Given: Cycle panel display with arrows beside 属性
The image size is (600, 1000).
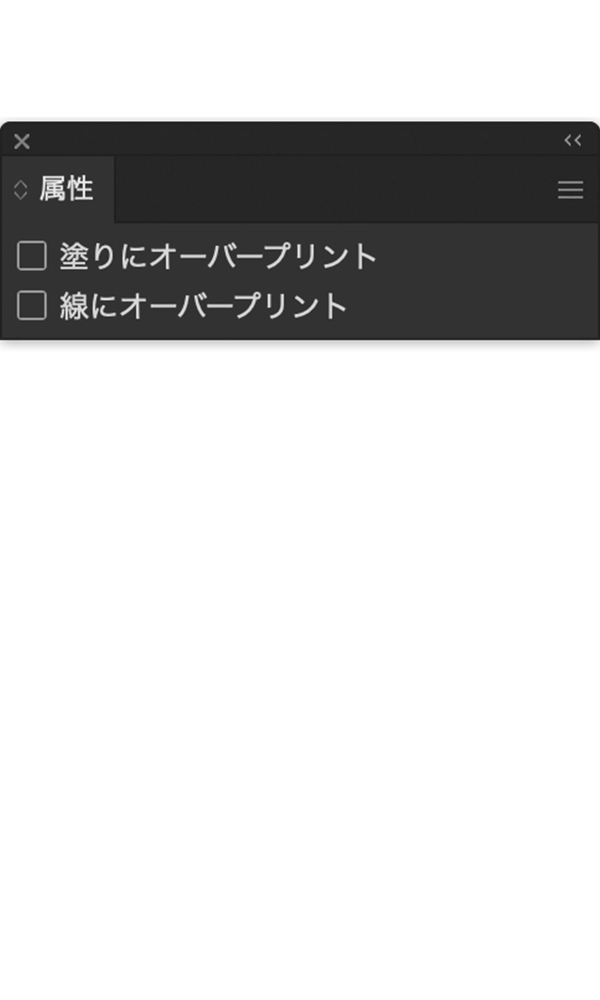Looking at the screenshot, I should (21, 189).
